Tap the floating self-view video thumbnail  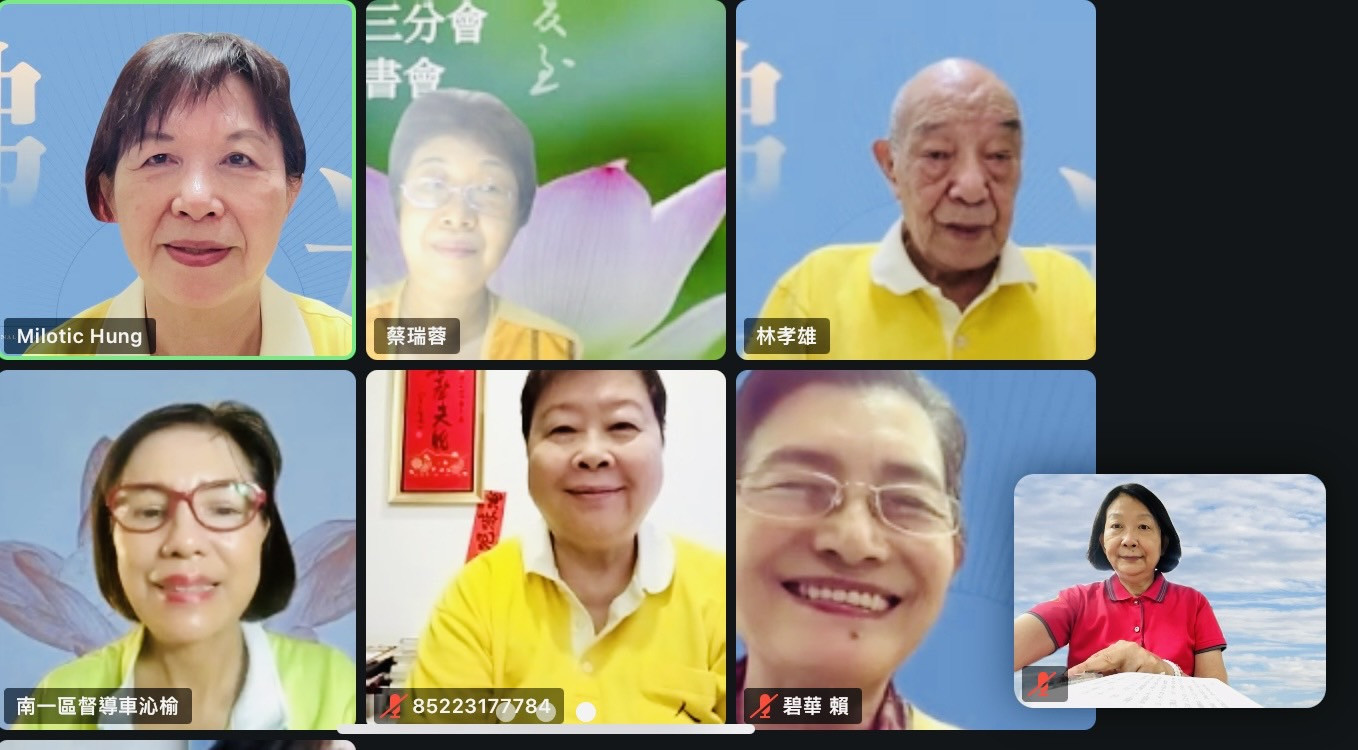pyautogui.click(x=1169, y=590)
